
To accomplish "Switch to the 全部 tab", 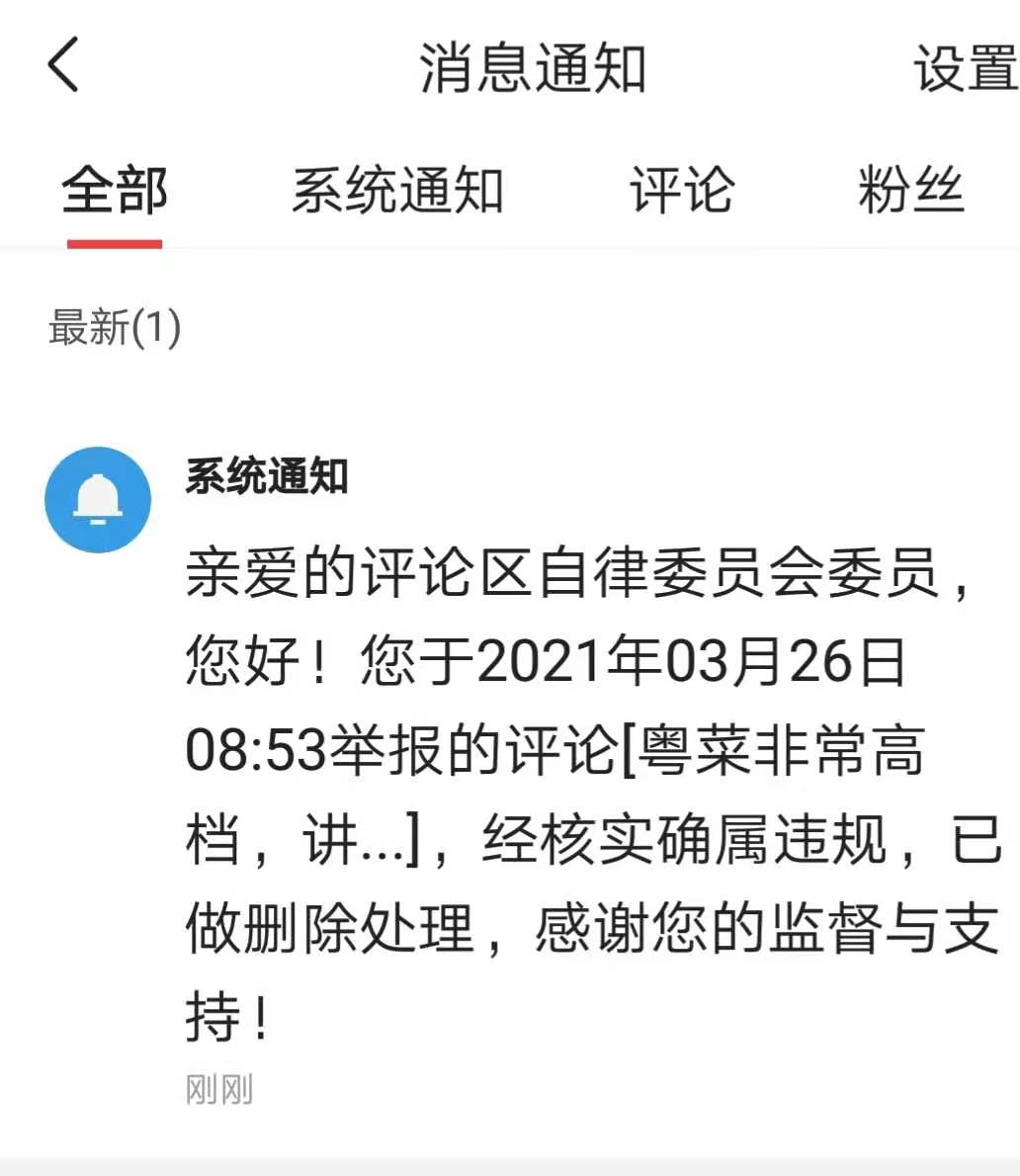I will coord(115,190).
